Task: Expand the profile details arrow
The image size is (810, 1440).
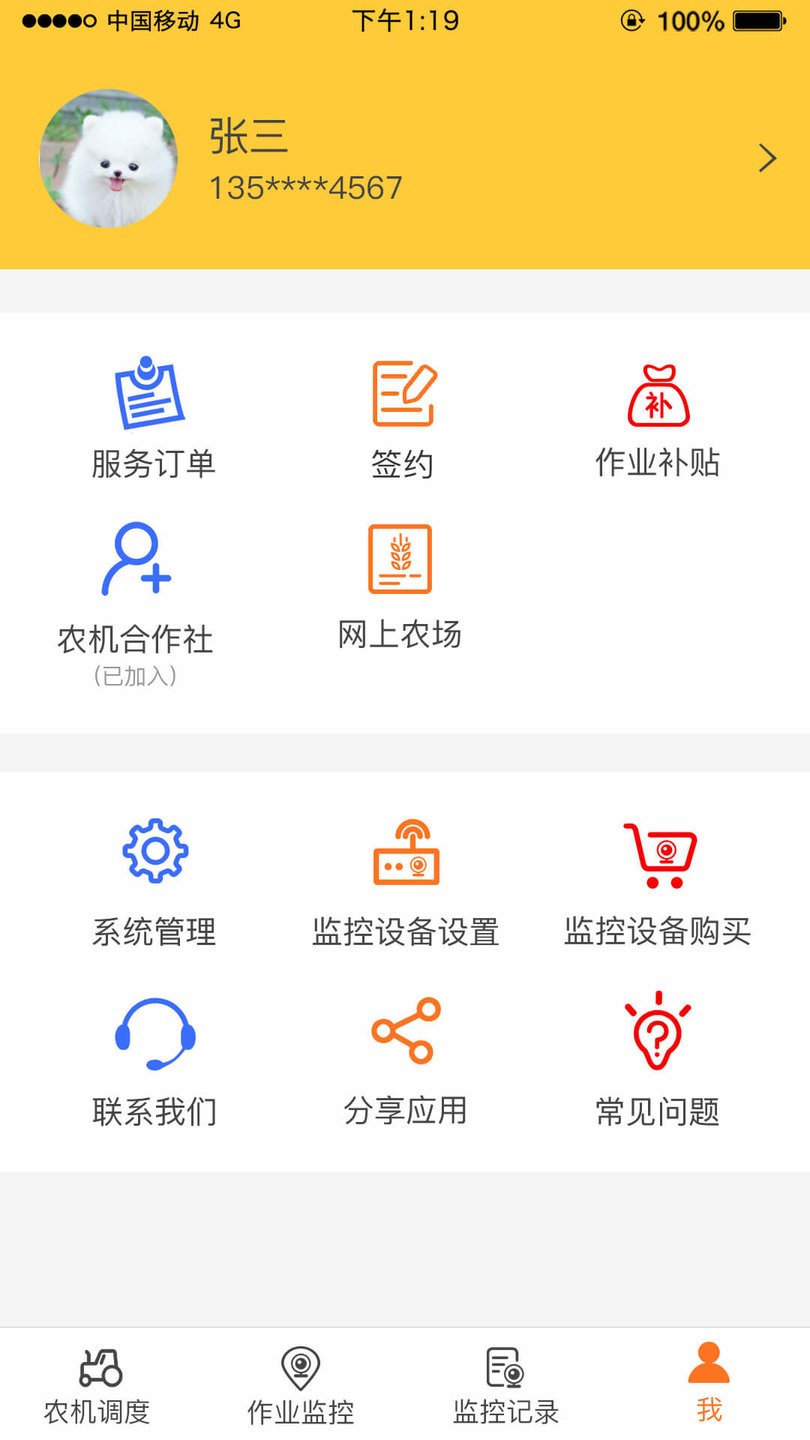Action: [x=766, y=158]
